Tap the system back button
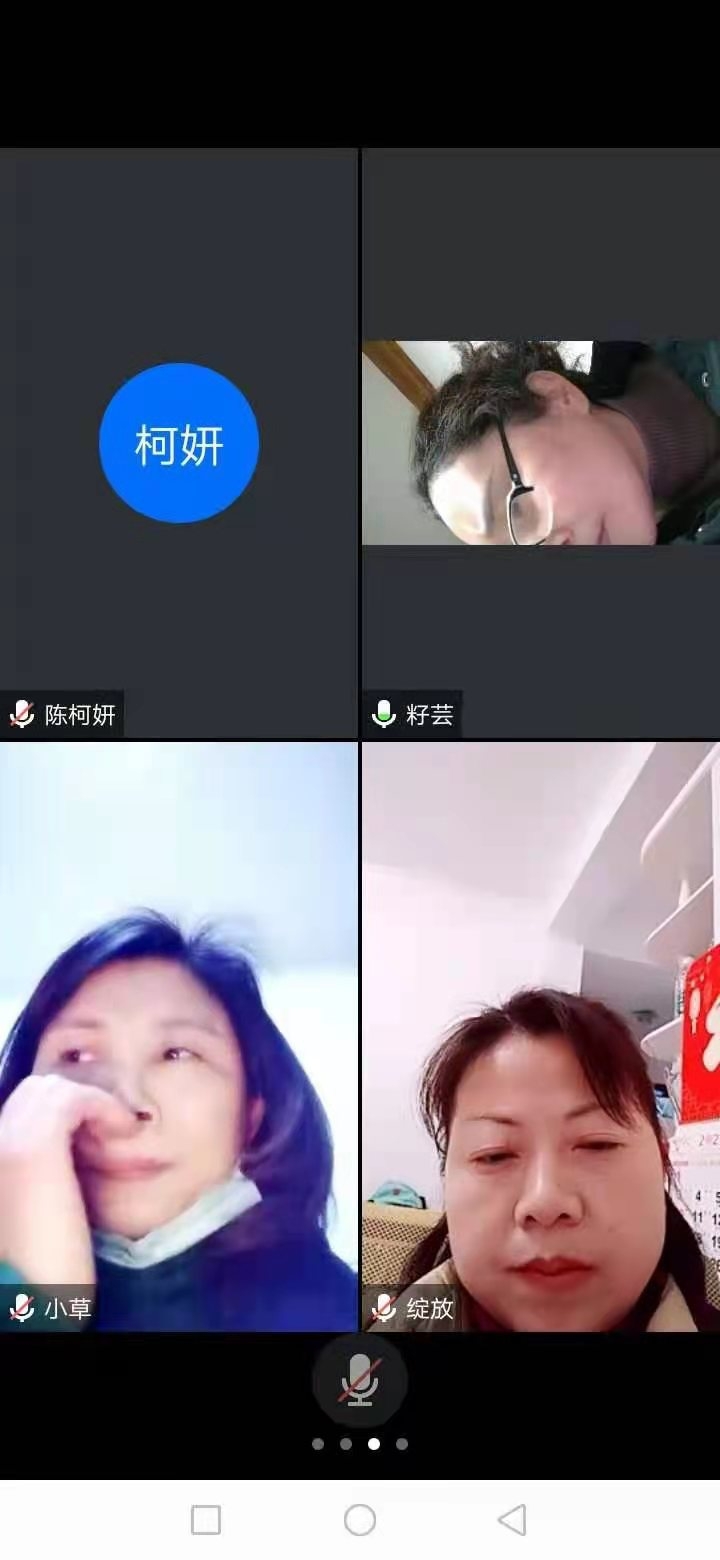 coord(512,1520)
